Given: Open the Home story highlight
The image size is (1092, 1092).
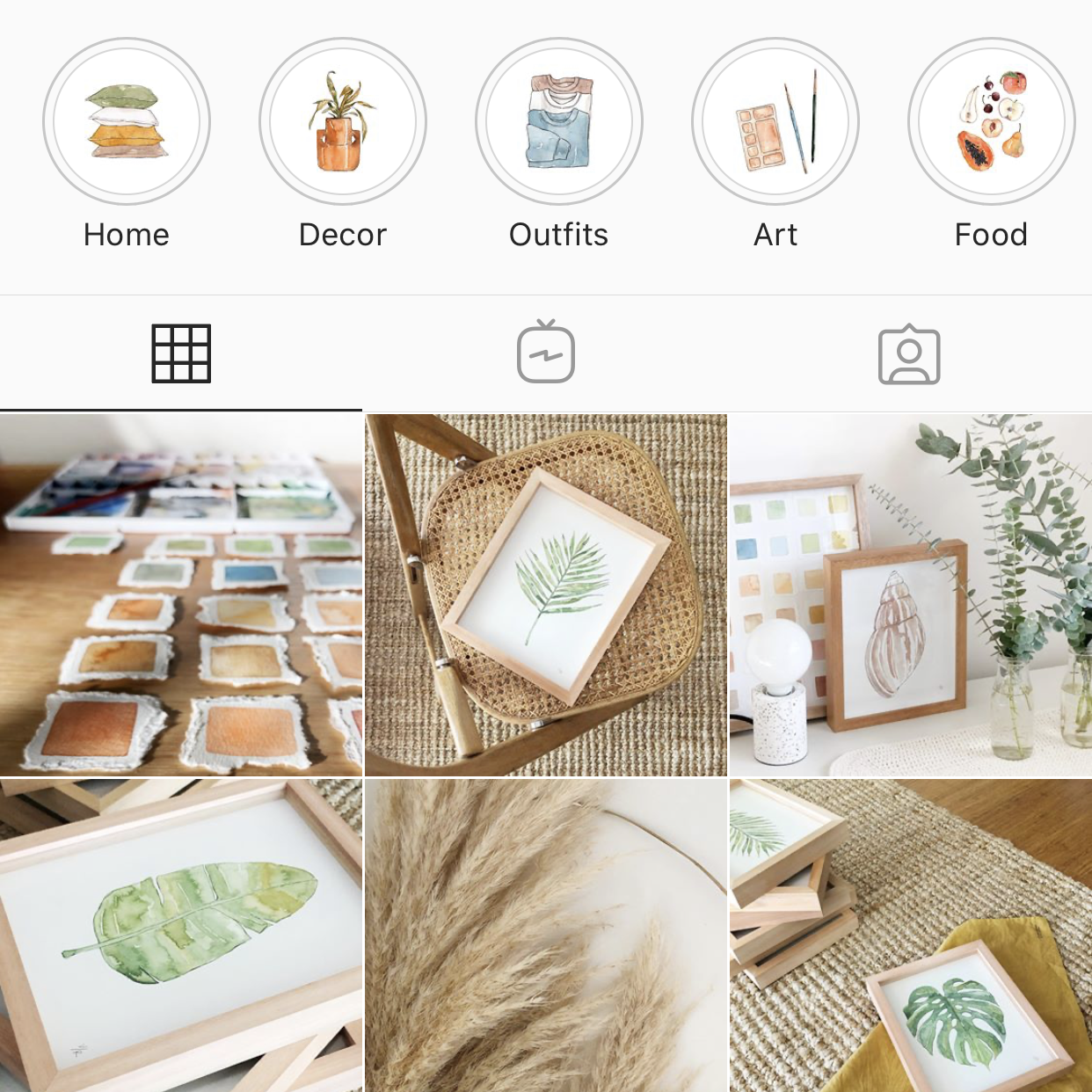Looking at the screenshot, I should click(127, 121).
